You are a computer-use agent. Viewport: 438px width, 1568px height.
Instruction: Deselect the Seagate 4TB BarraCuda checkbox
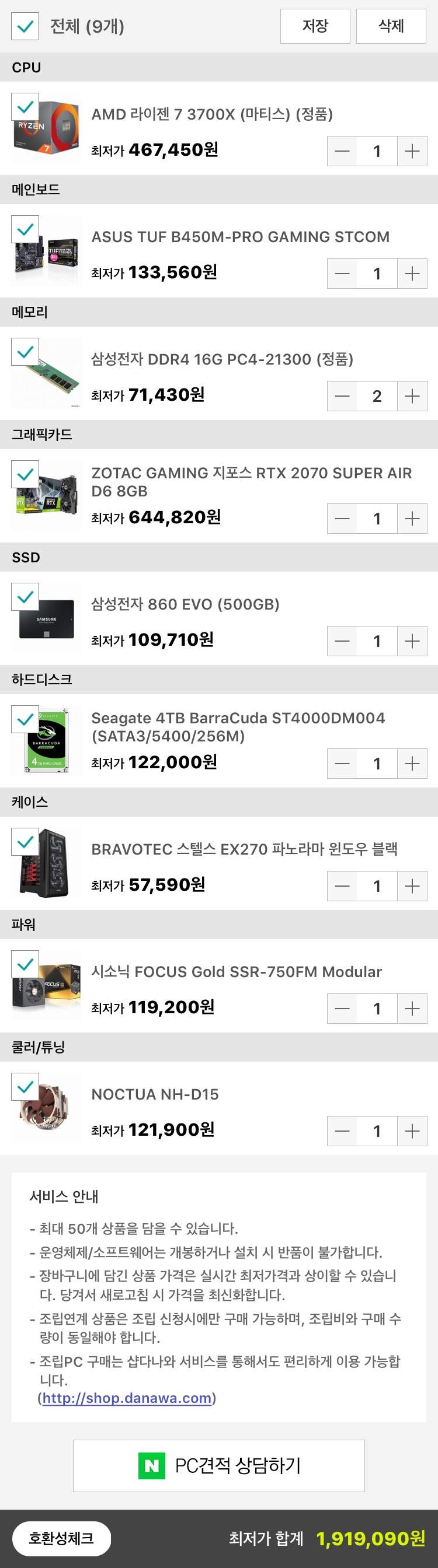(25, 719)
